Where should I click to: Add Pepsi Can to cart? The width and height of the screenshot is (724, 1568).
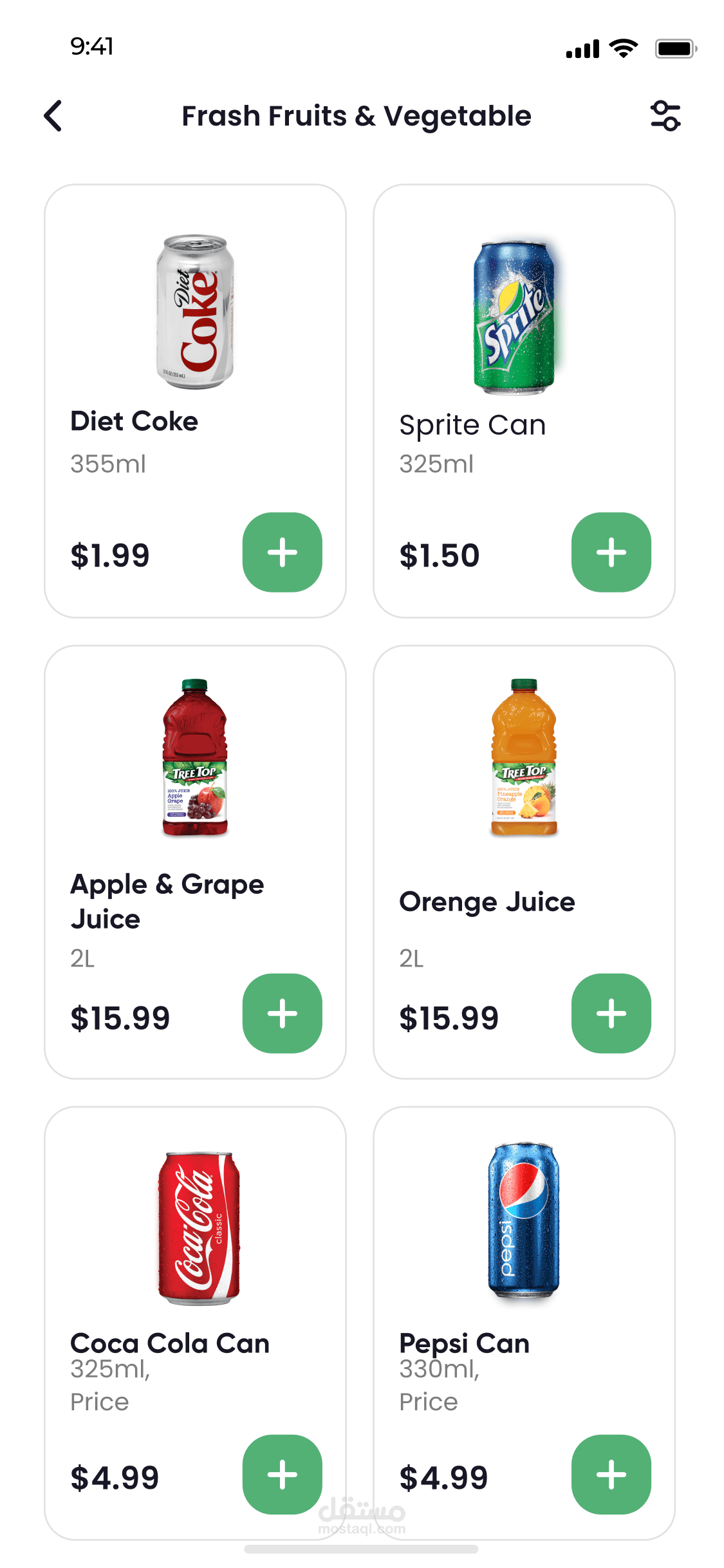[x=611, y=1475]
